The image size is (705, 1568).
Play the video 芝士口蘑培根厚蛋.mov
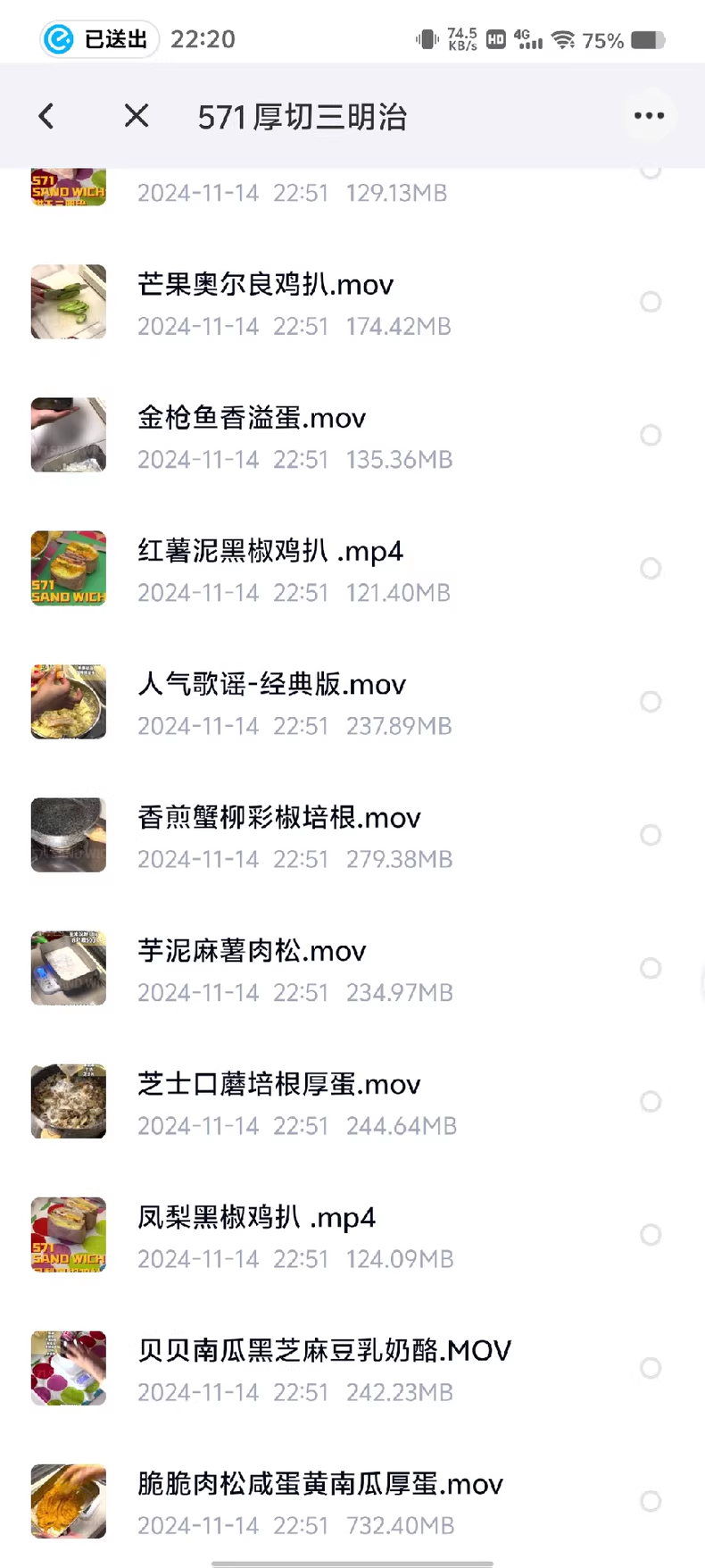279,1085
